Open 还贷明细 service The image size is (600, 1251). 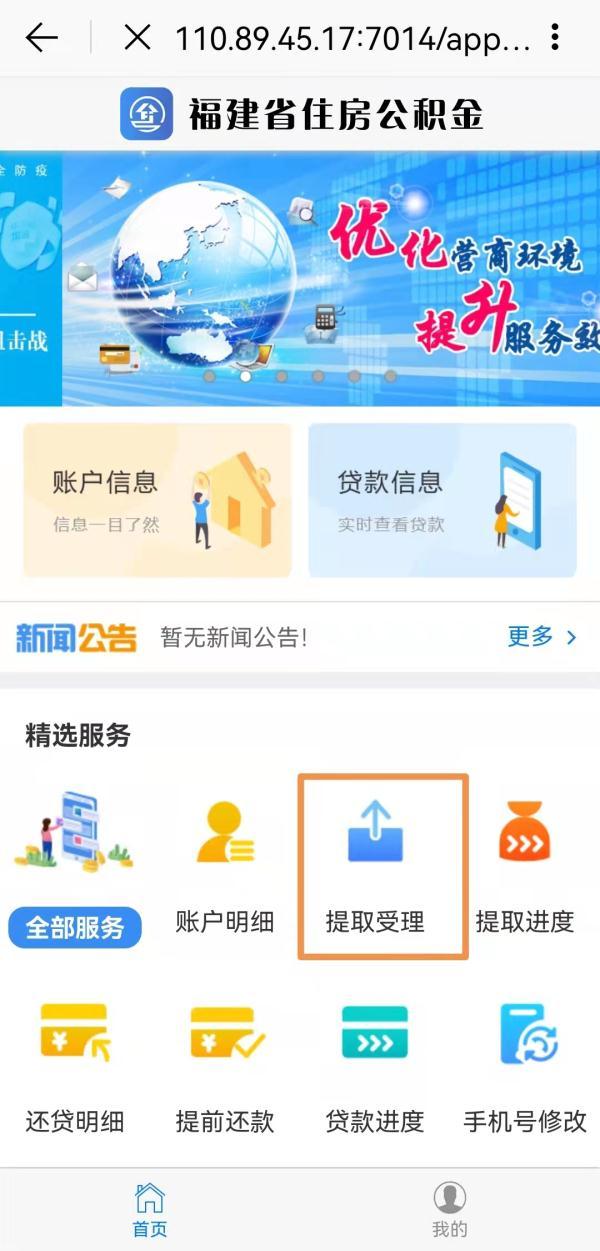[x=75, y=1066]
